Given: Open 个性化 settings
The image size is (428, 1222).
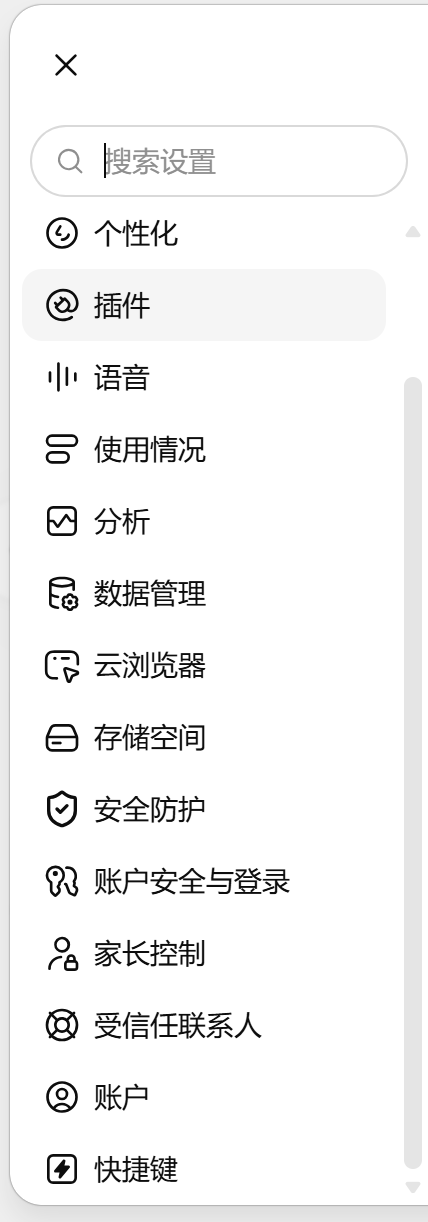Looking at the screenshot, I should click(204, 234).
